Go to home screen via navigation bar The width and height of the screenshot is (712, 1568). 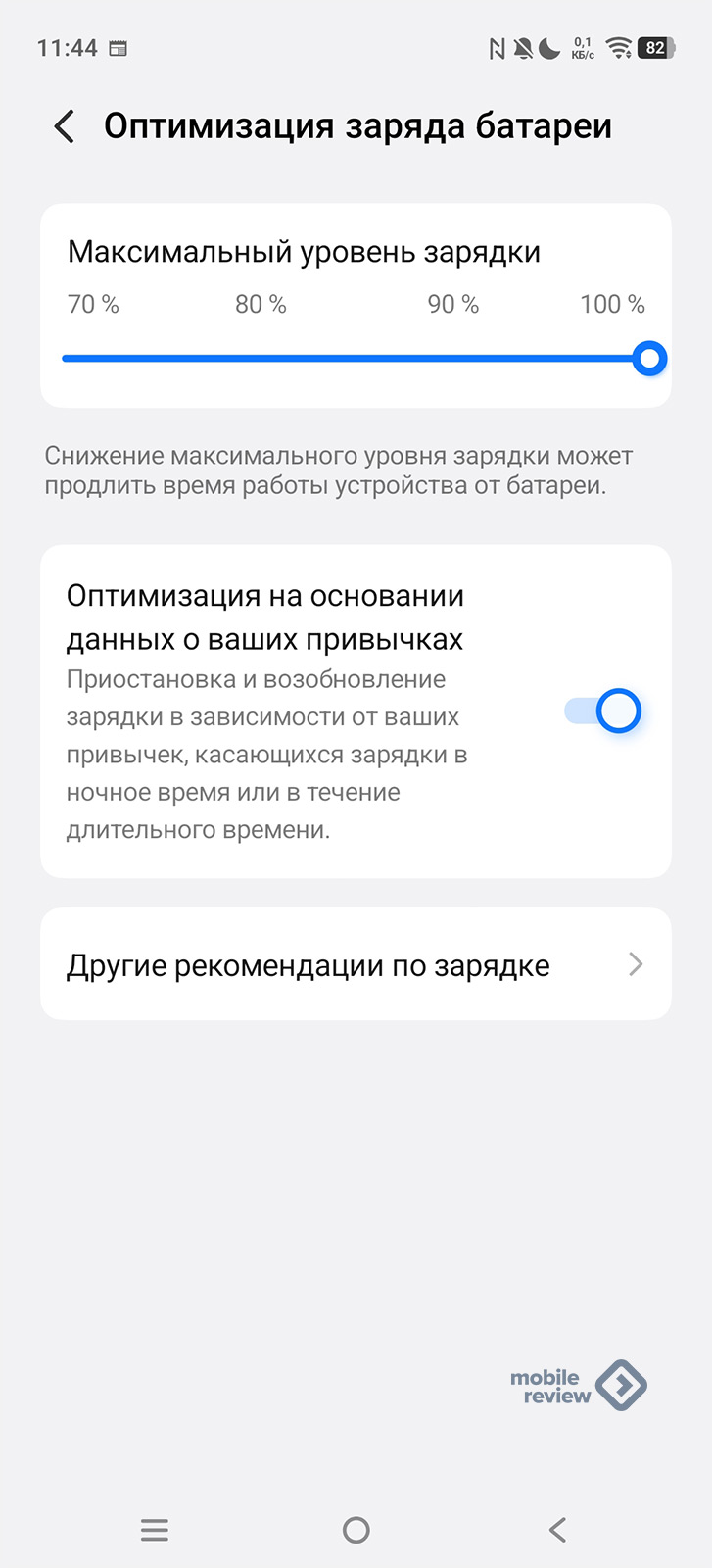356,1529
